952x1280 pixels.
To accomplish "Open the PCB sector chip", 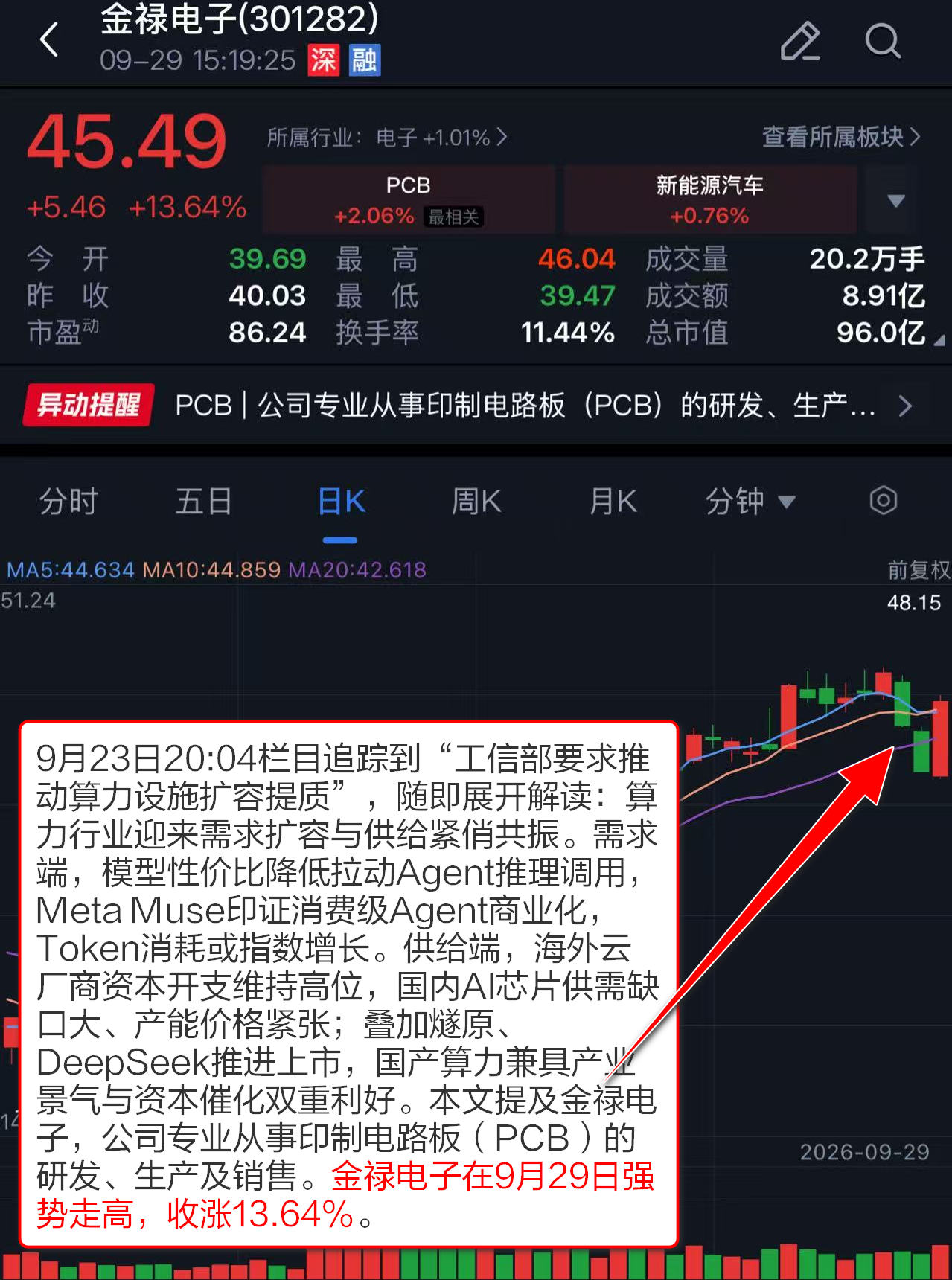I will pos(409,199).
